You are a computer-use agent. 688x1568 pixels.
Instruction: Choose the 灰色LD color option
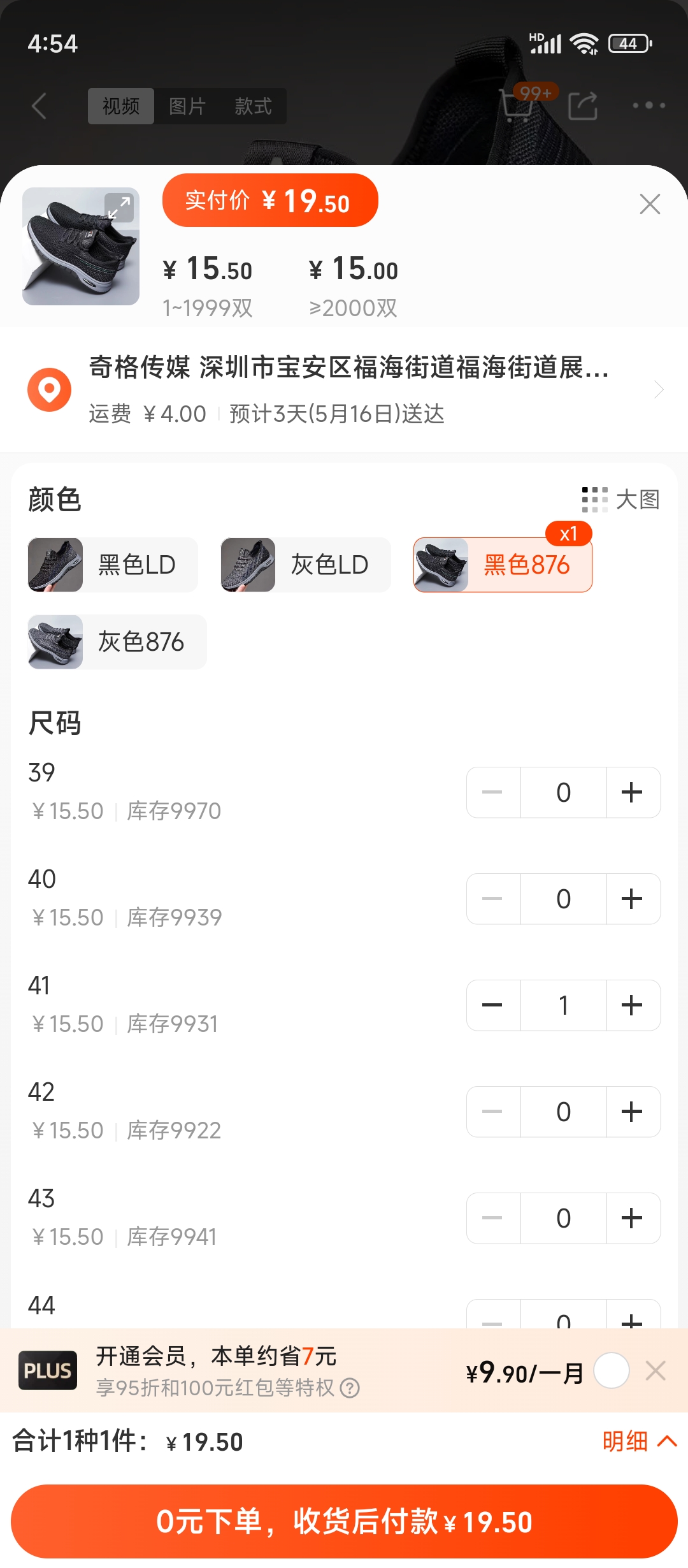click(x=306, y=565)
